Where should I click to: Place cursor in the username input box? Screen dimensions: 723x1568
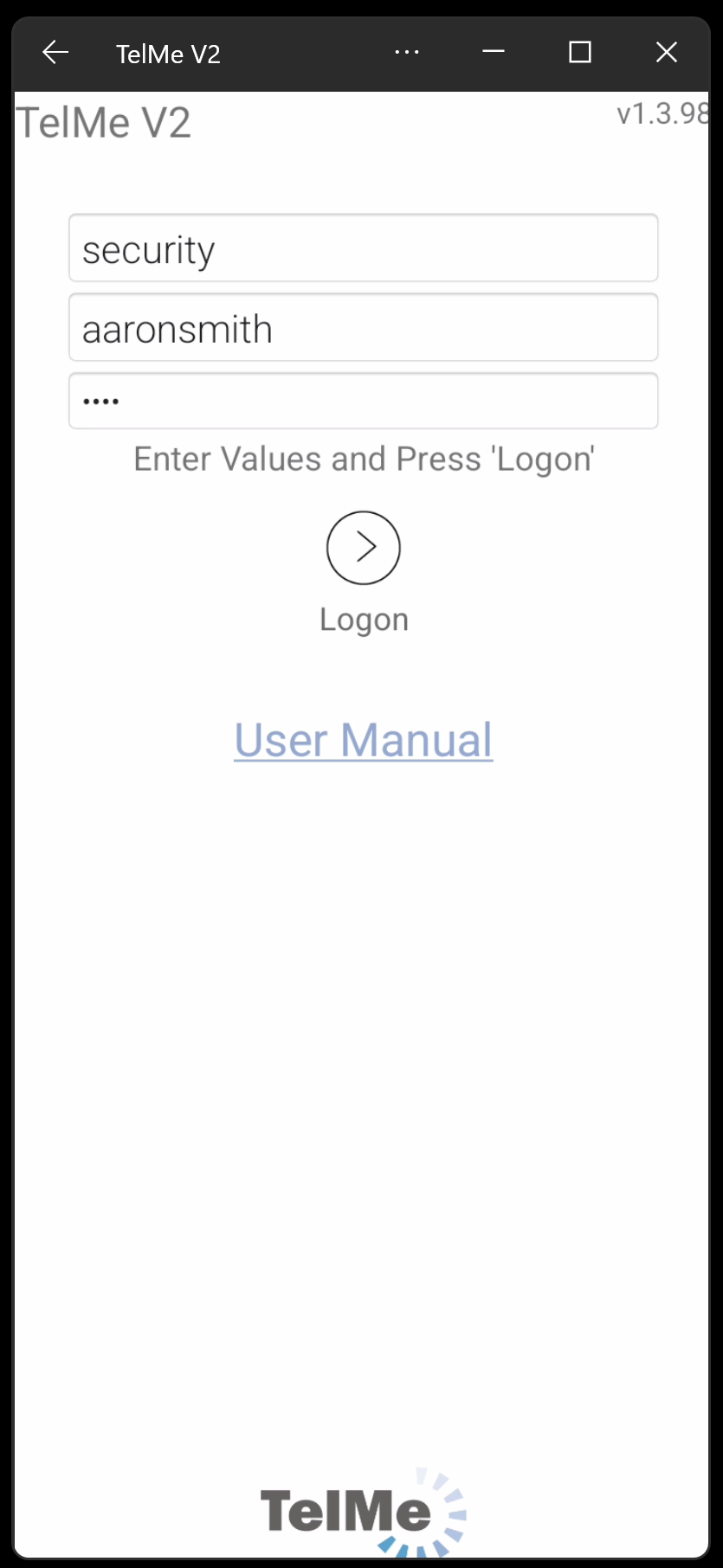(260, 328)
